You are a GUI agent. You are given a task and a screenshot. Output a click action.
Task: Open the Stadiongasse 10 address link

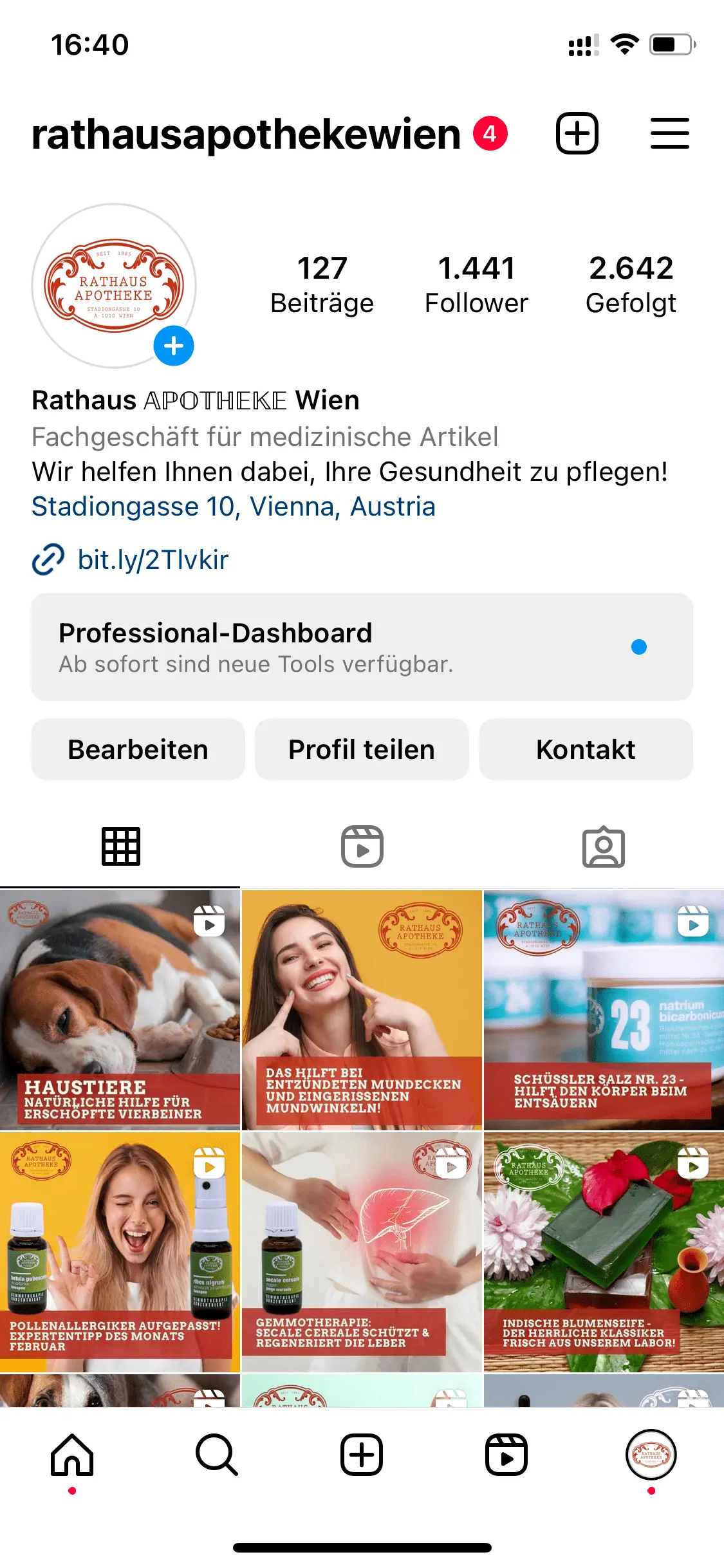(x=233, y=507)
